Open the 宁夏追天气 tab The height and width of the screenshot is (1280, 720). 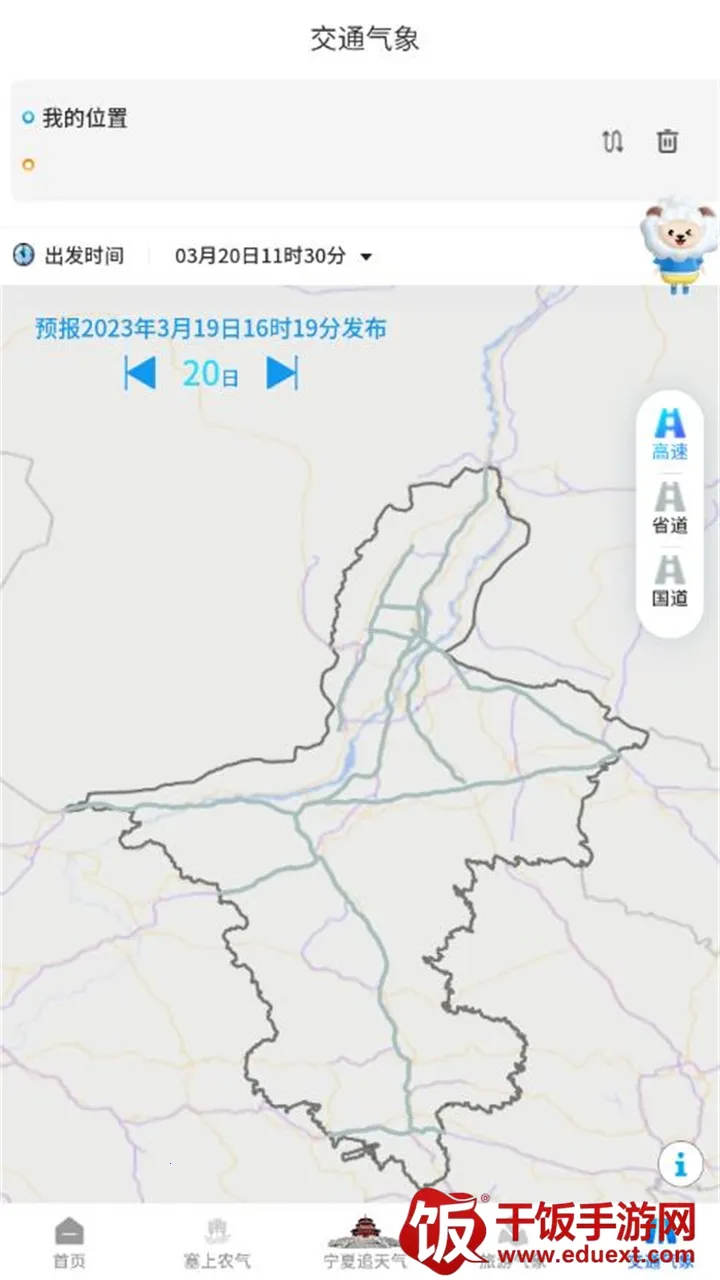click(x=364, y=1242)
